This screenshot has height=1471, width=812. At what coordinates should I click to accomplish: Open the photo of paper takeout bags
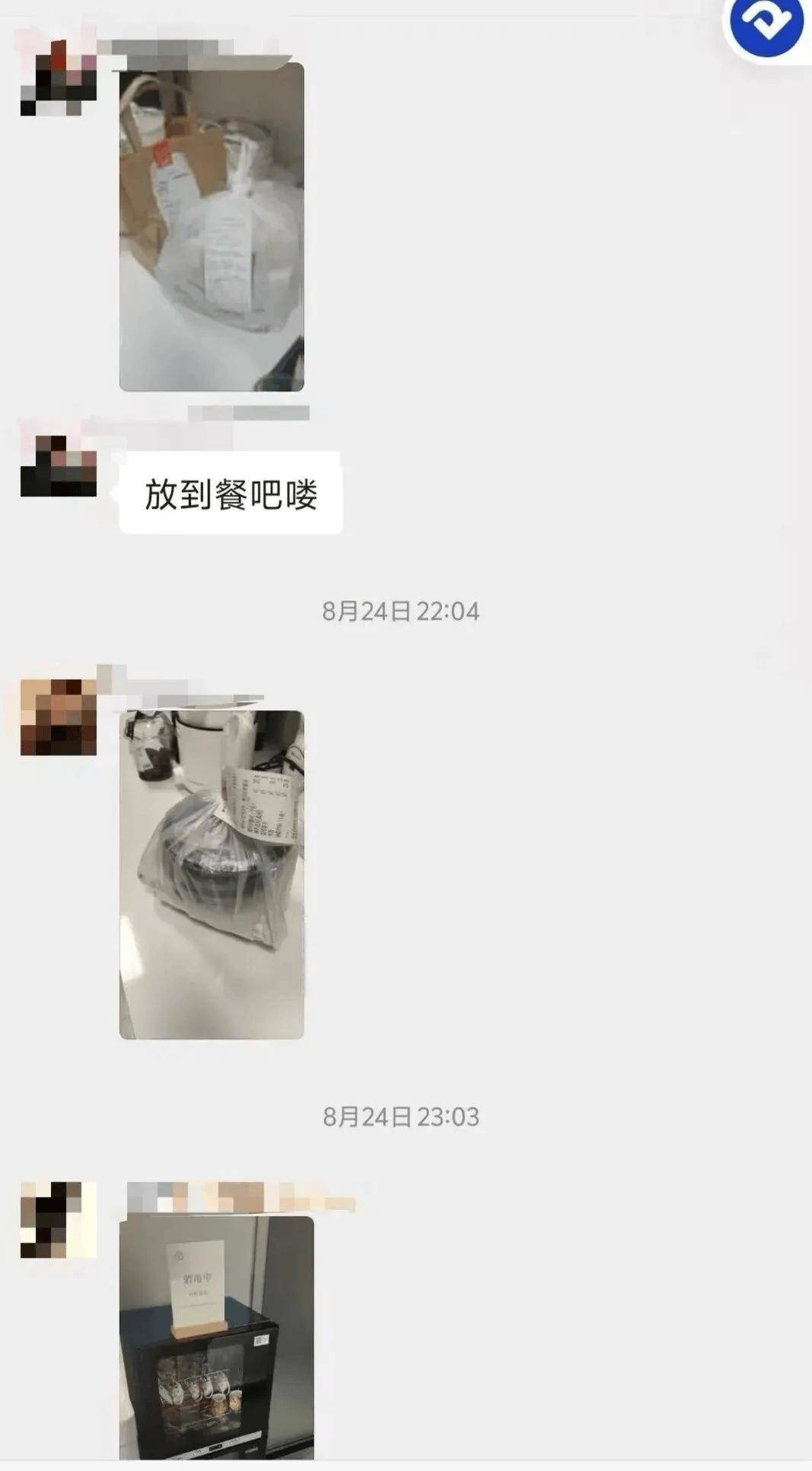[x=212, y=227]
